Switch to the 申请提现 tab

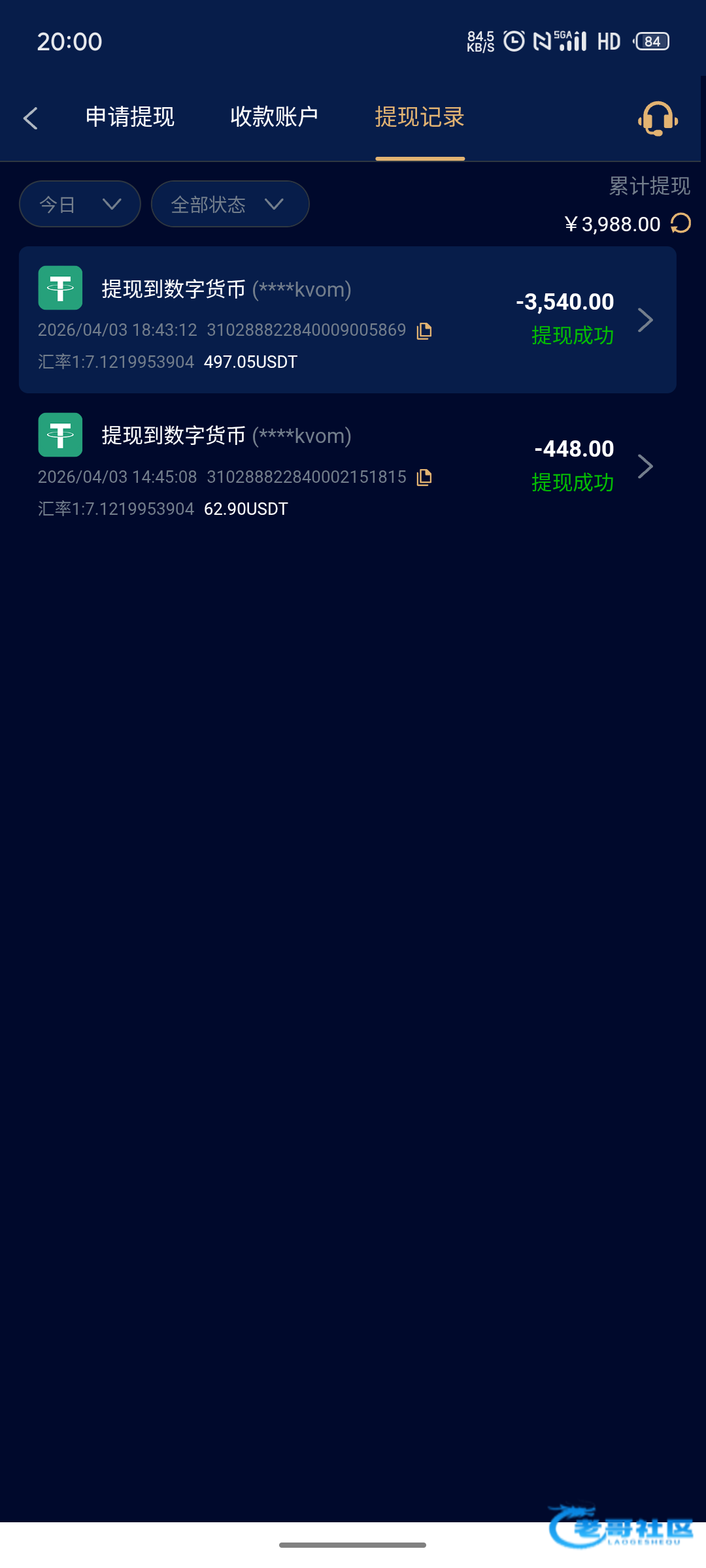[x=130, y=118]
